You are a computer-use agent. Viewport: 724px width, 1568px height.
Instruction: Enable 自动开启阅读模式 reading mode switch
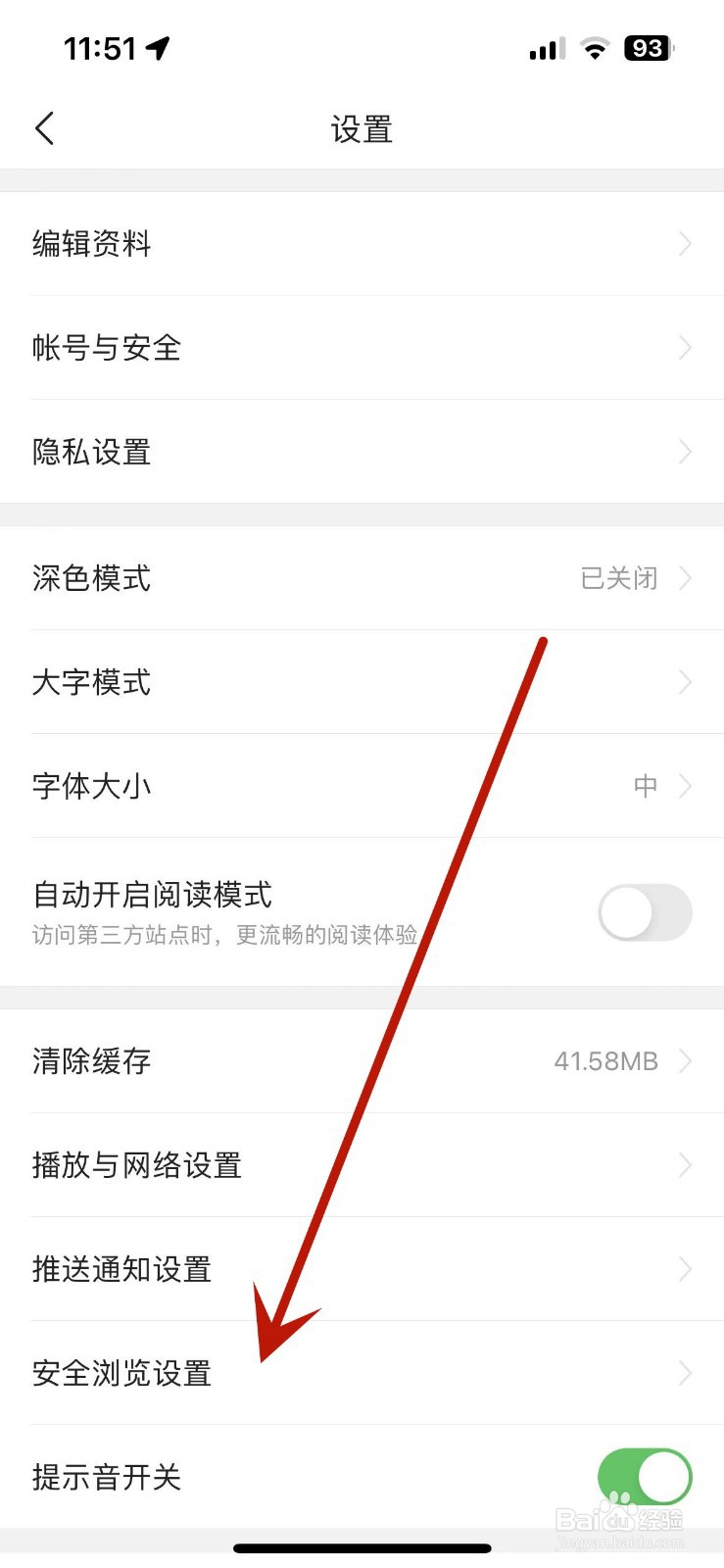point(644,911)
